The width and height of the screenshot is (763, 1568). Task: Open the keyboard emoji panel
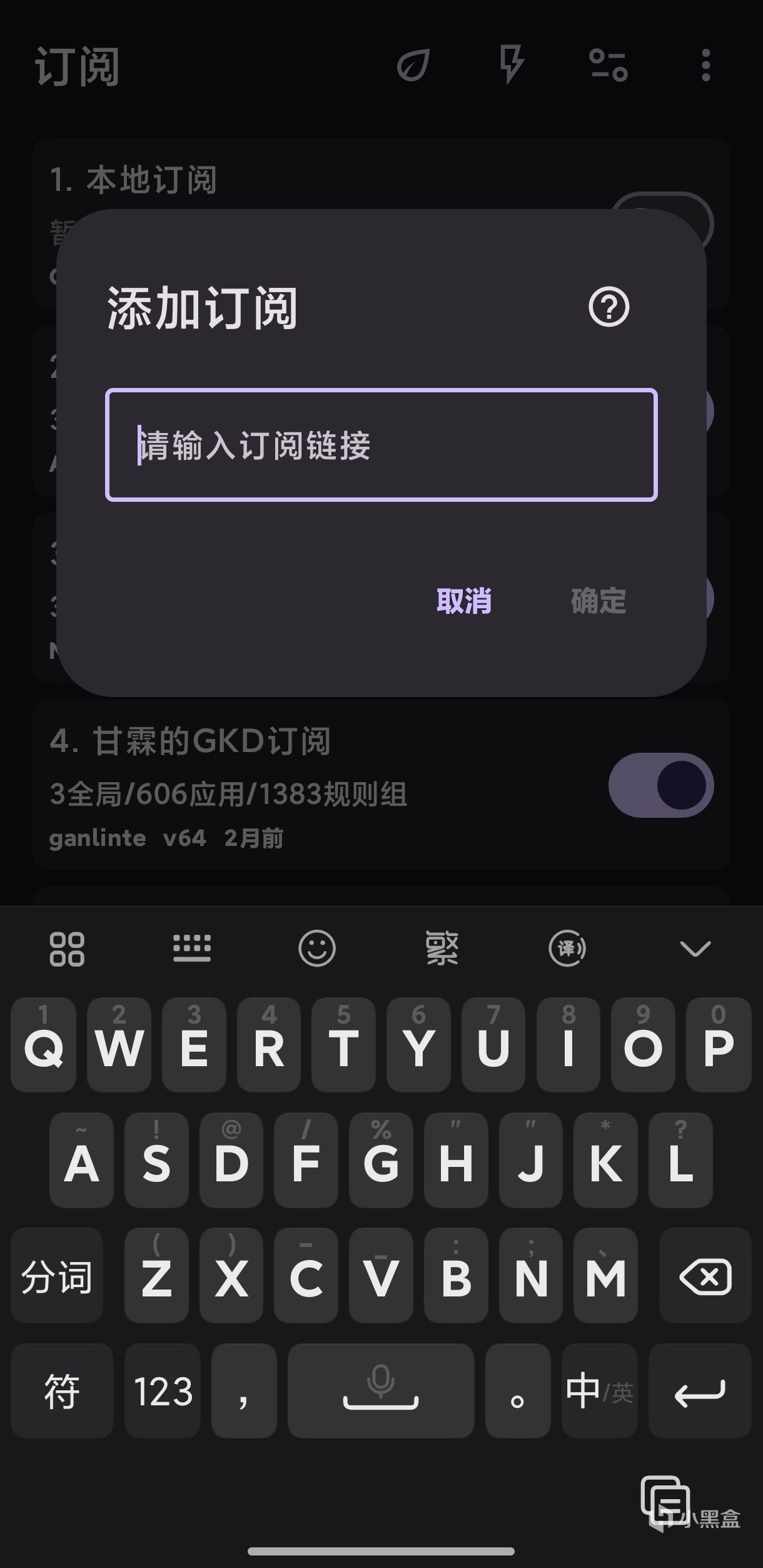click(317, 949)
